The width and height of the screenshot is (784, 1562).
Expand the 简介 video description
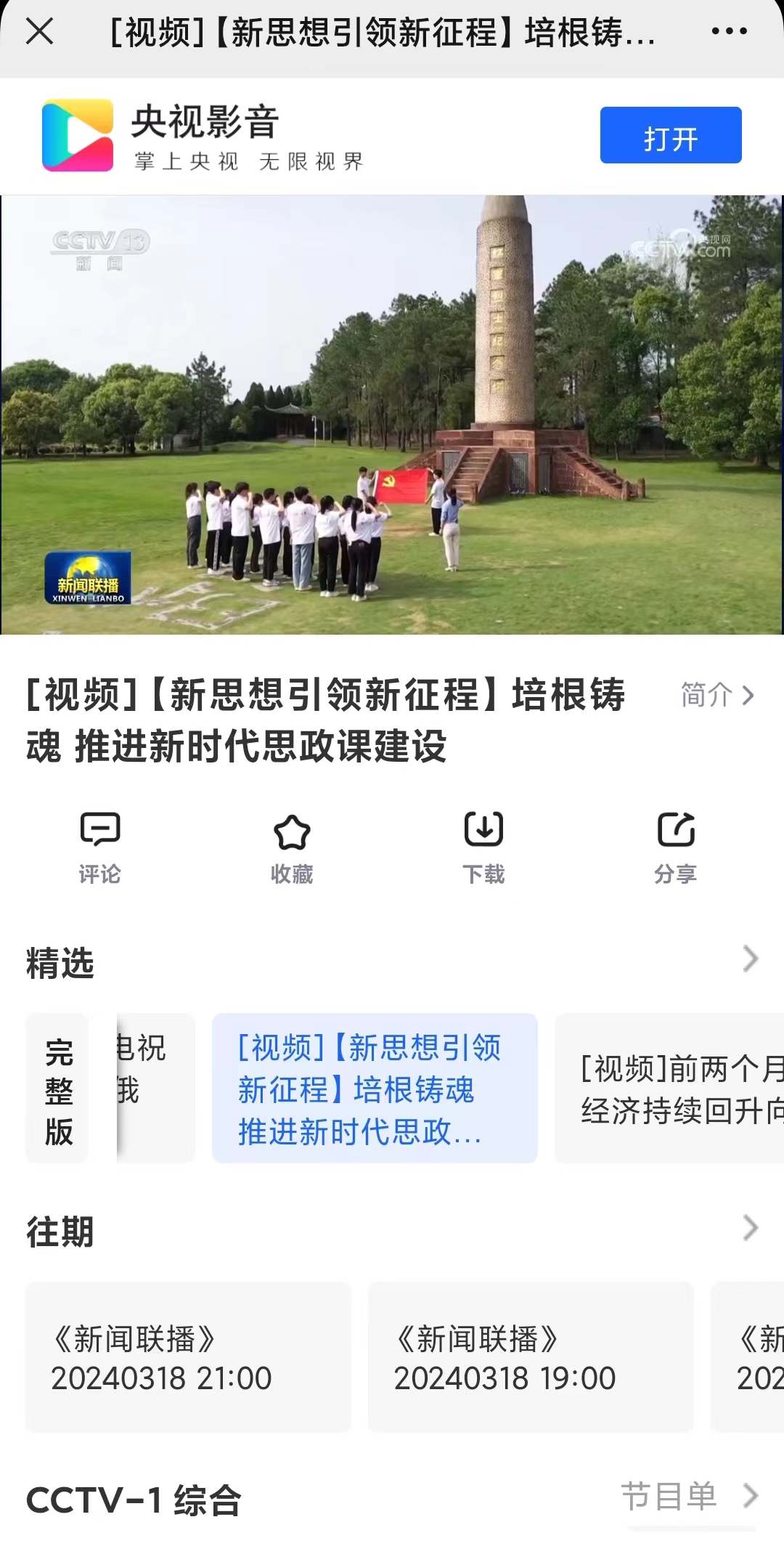717,696
